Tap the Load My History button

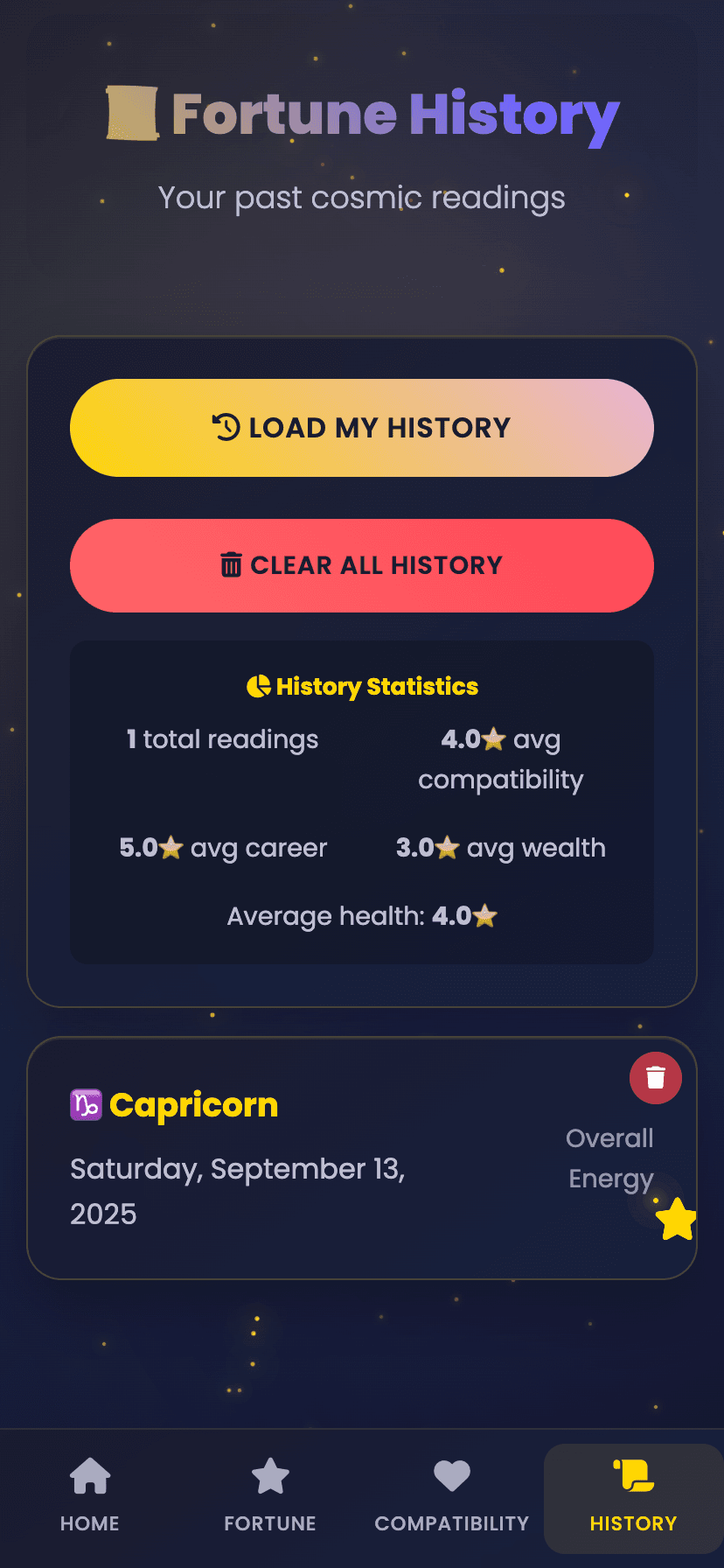point(362,428)
